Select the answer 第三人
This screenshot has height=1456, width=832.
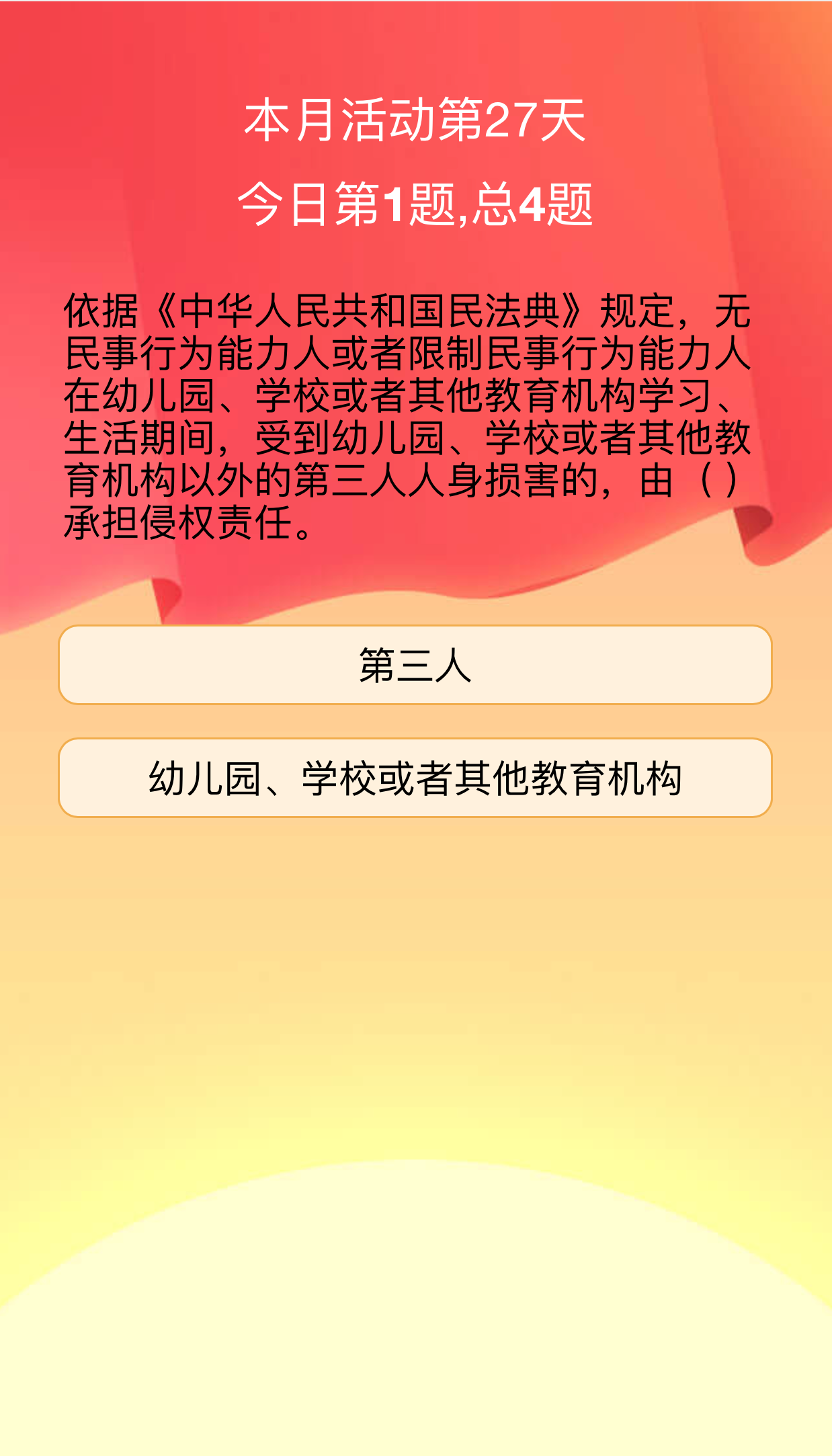pos(415,665)
